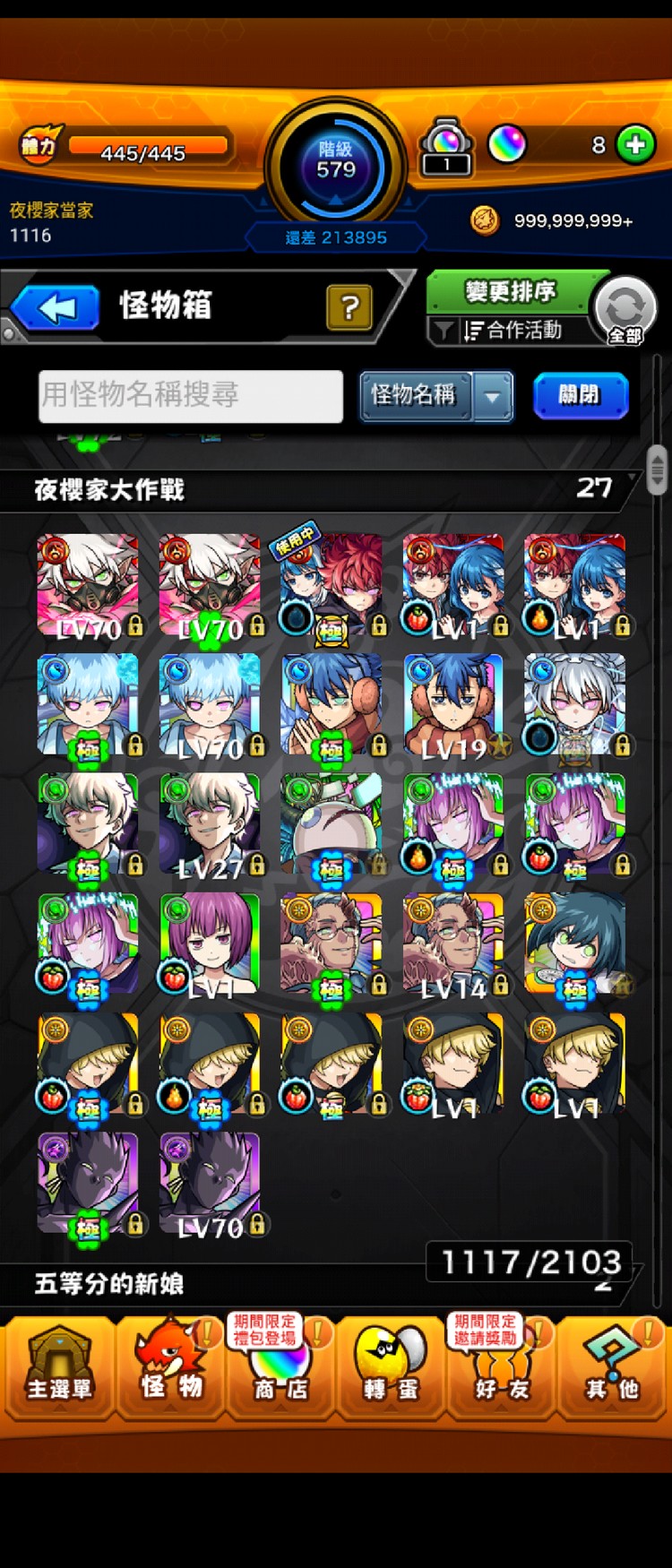Expand the 怪物名稱 dropdown
The height and width of the screenshot is (1568, 672).
[x=493, y=395]
